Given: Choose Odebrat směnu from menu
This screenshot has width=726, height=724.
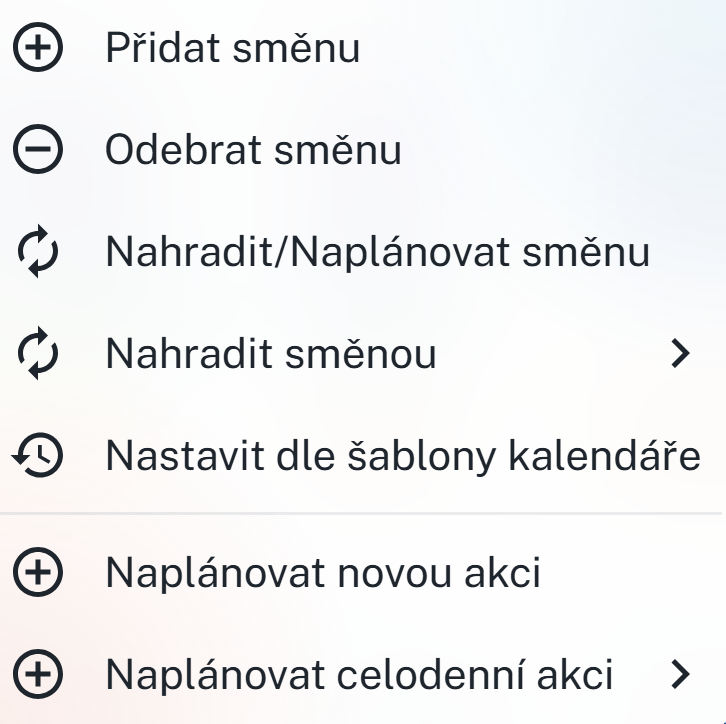Looking at the screenshot, I should [x=252, y=150].
